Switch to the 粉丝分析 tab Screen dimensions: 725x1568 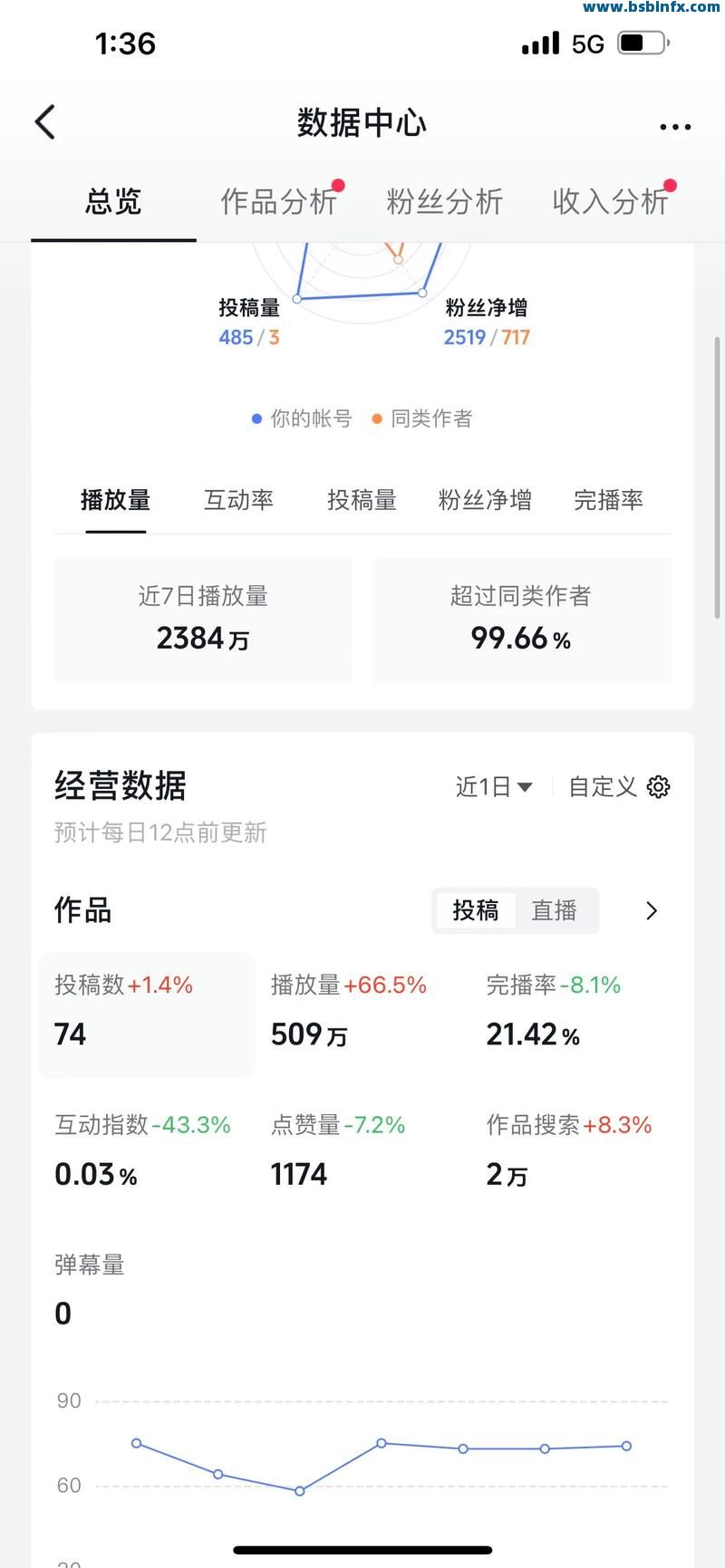(444, 201)
